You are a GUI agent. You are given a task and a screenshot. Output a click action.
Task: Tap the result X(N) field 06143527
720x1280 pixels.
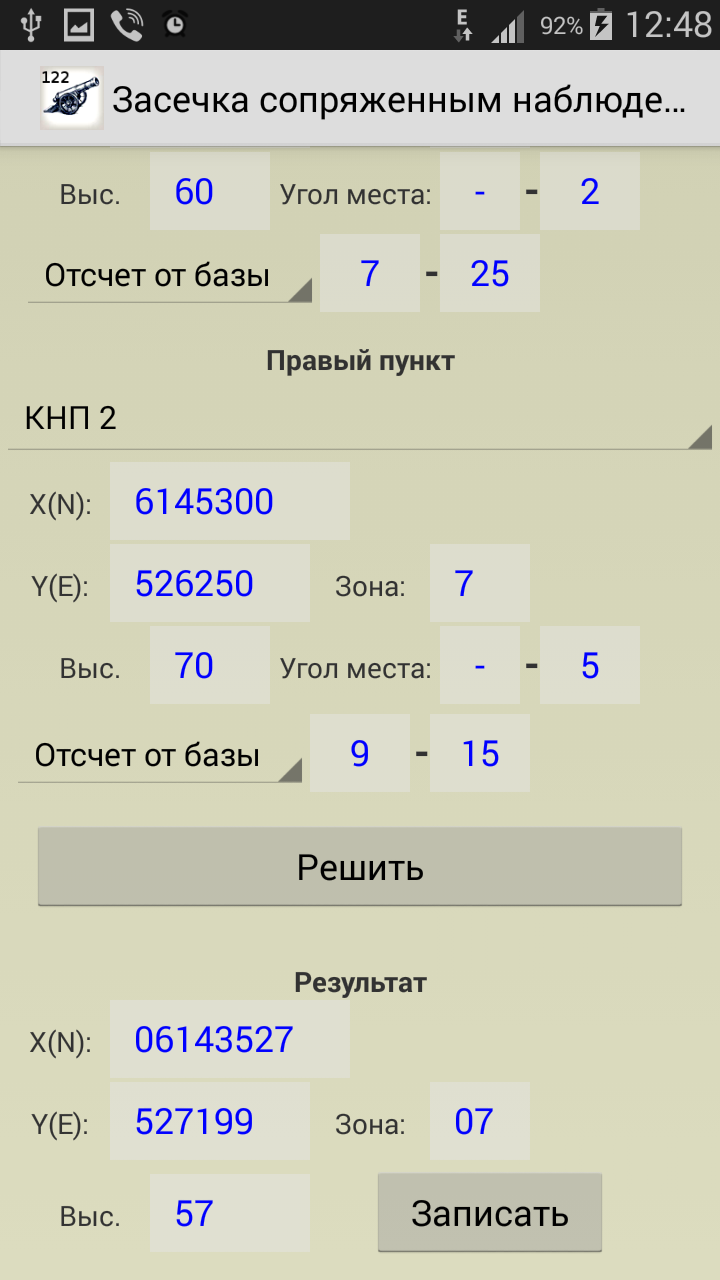pyautogui.click(x=230, y=1039)
